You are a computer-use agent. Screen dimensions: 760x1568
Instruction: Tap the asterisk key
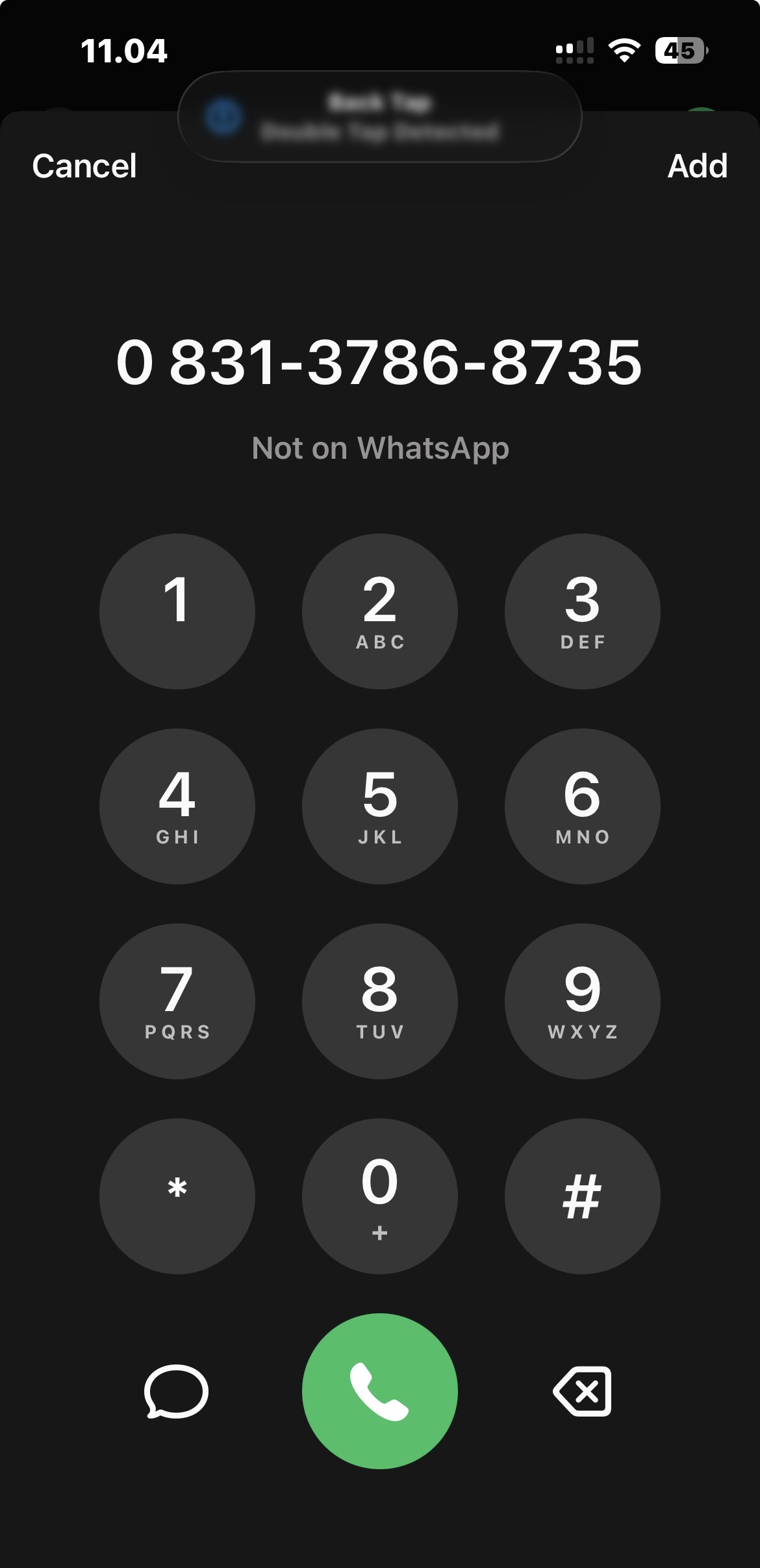(x=177, y=1196)
